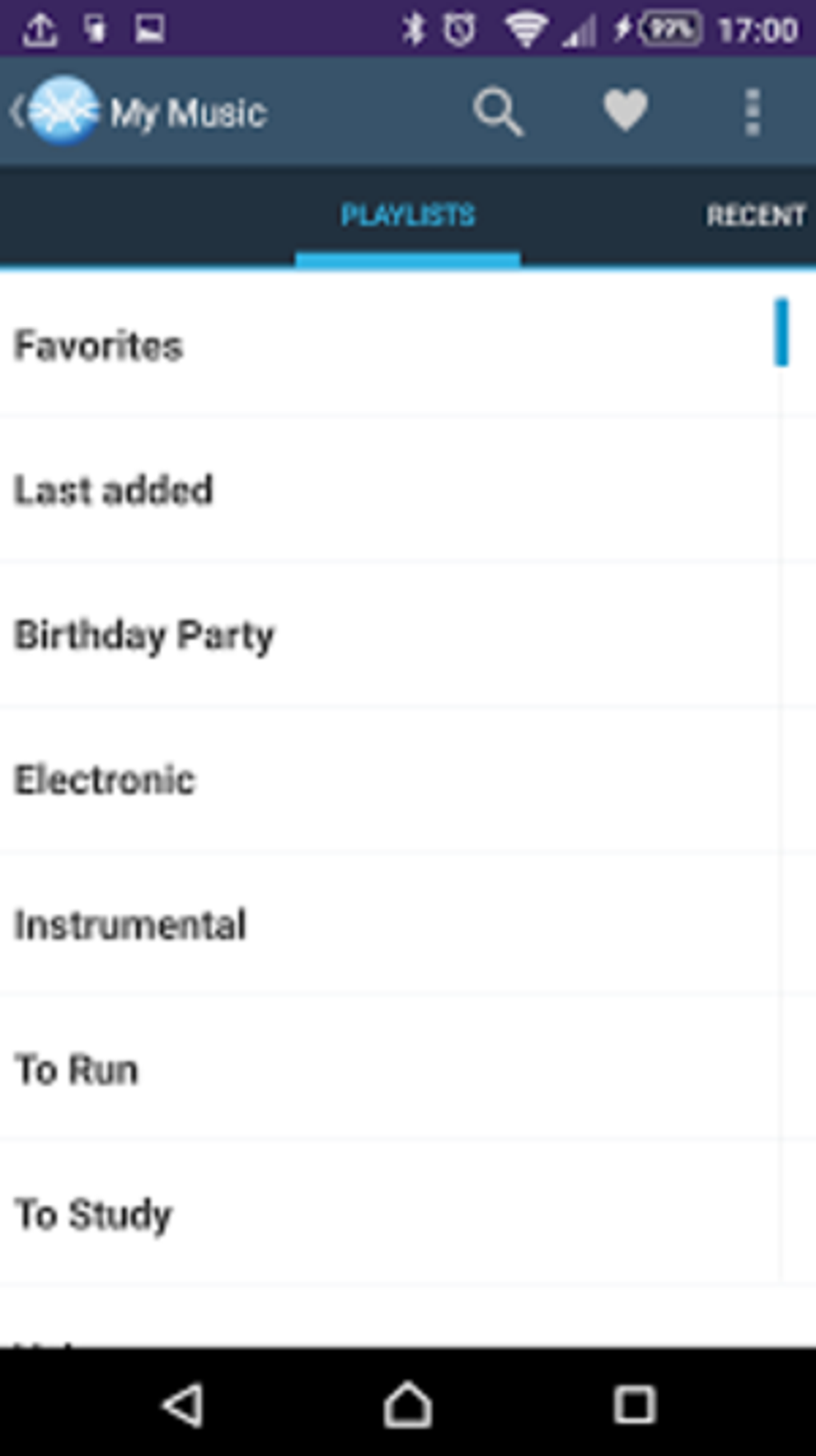The image size is (816, 1456).
Task: Open the Last added playlist
Action: pos(390,489)
